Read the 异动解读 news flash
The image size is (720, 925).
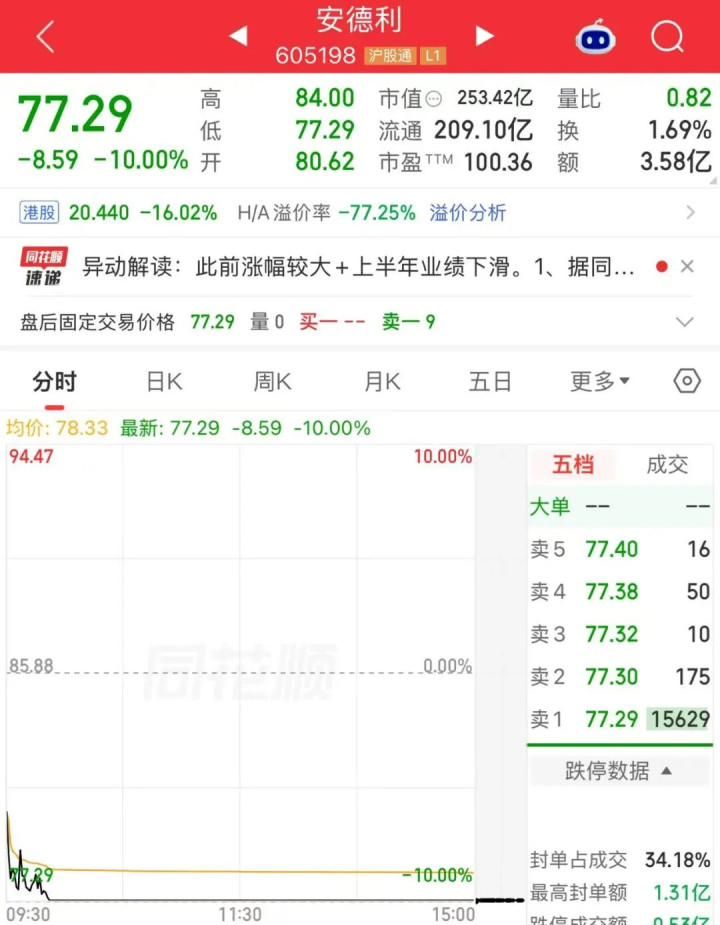coord(358,267)
